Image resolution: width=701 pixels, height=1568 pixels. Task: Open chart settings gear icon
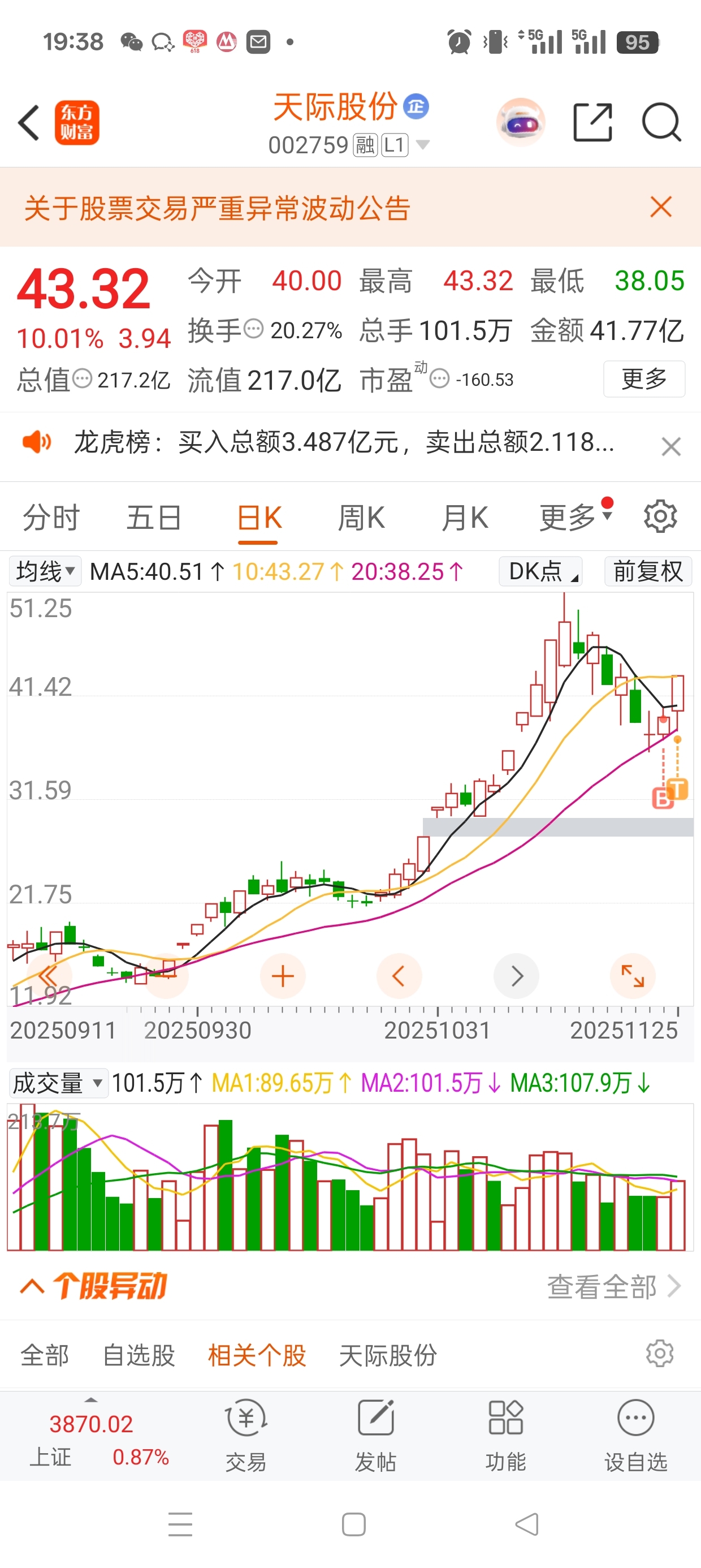[660, 518]
